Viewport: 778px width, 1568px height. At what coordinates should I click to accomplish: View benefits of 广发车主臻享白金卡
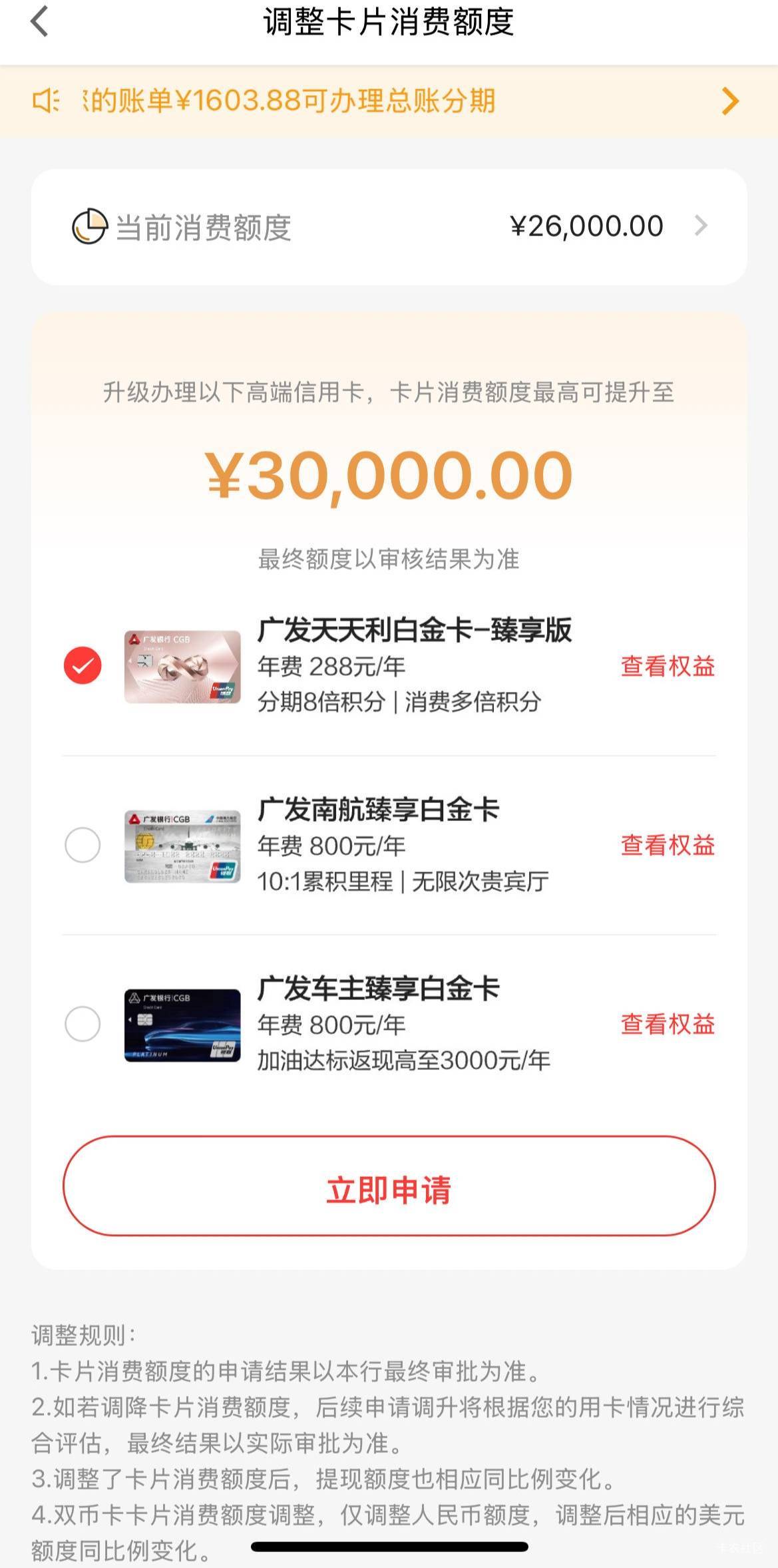pos(667,1024)
